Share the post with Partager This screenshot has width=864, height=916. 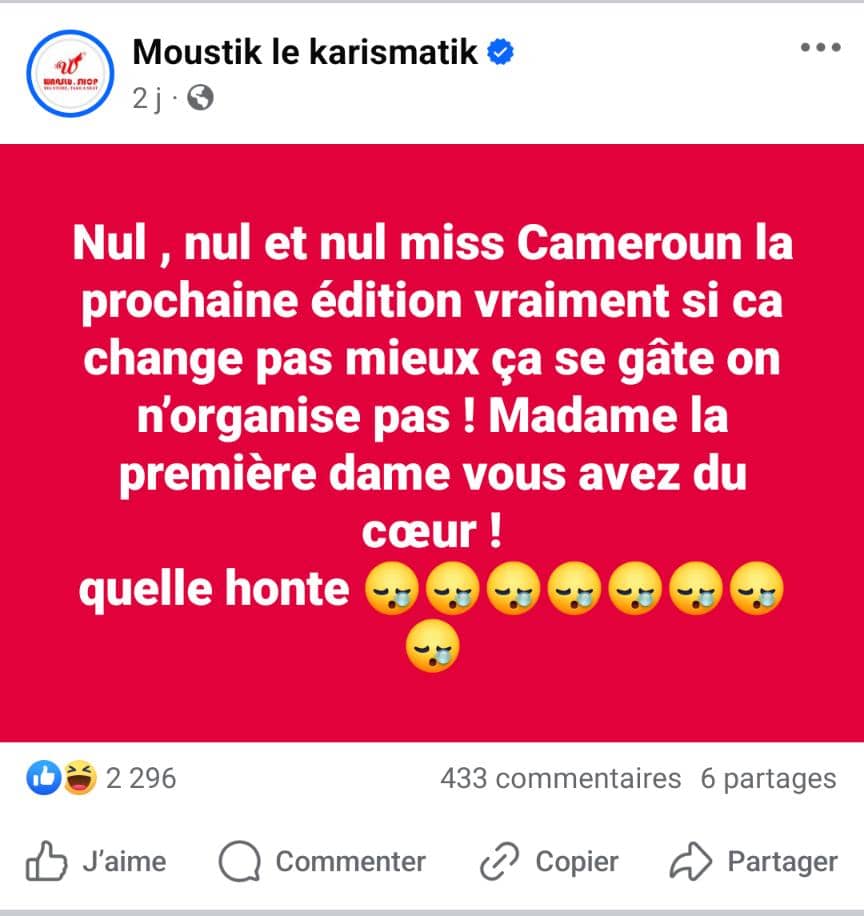point(754,861)
